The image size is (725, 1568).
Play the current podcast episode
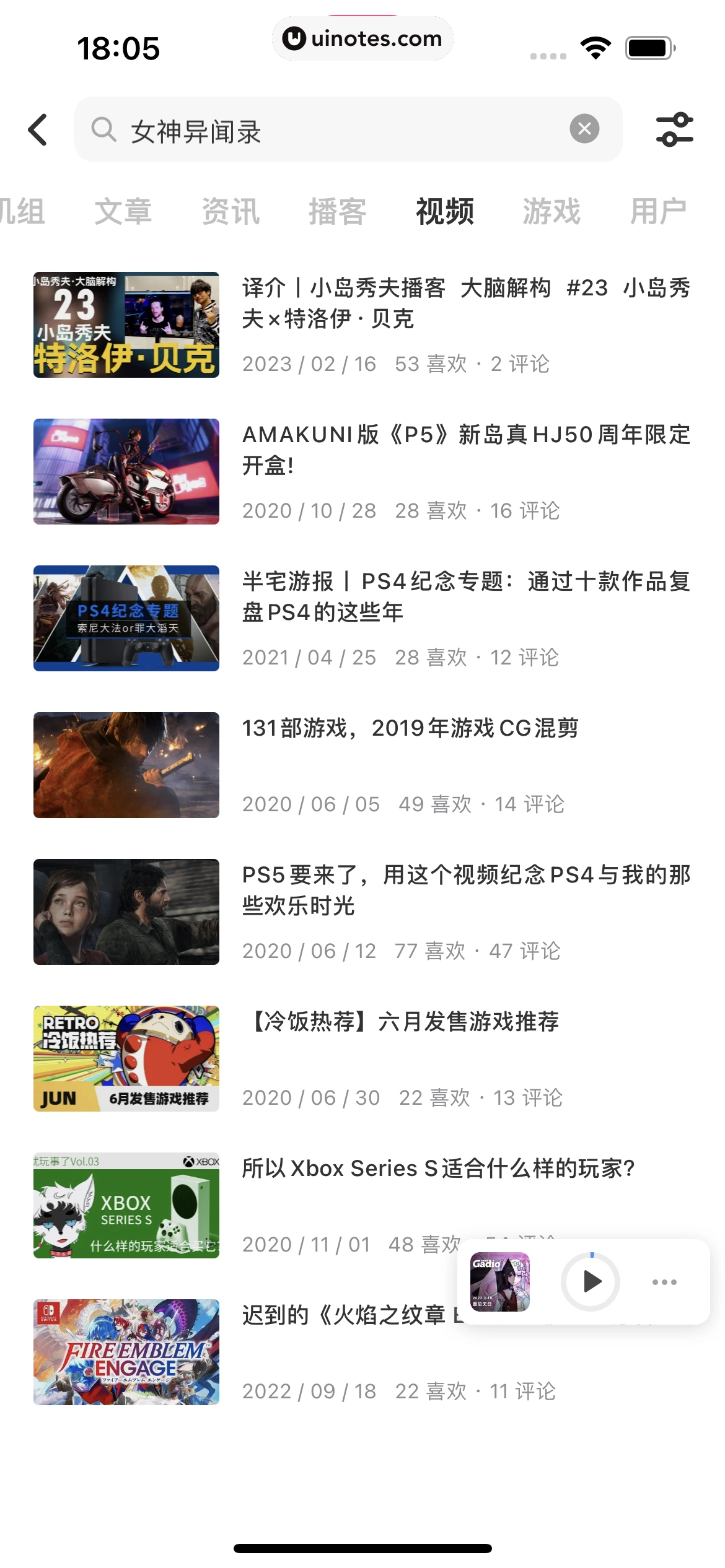click(589, 1283)
